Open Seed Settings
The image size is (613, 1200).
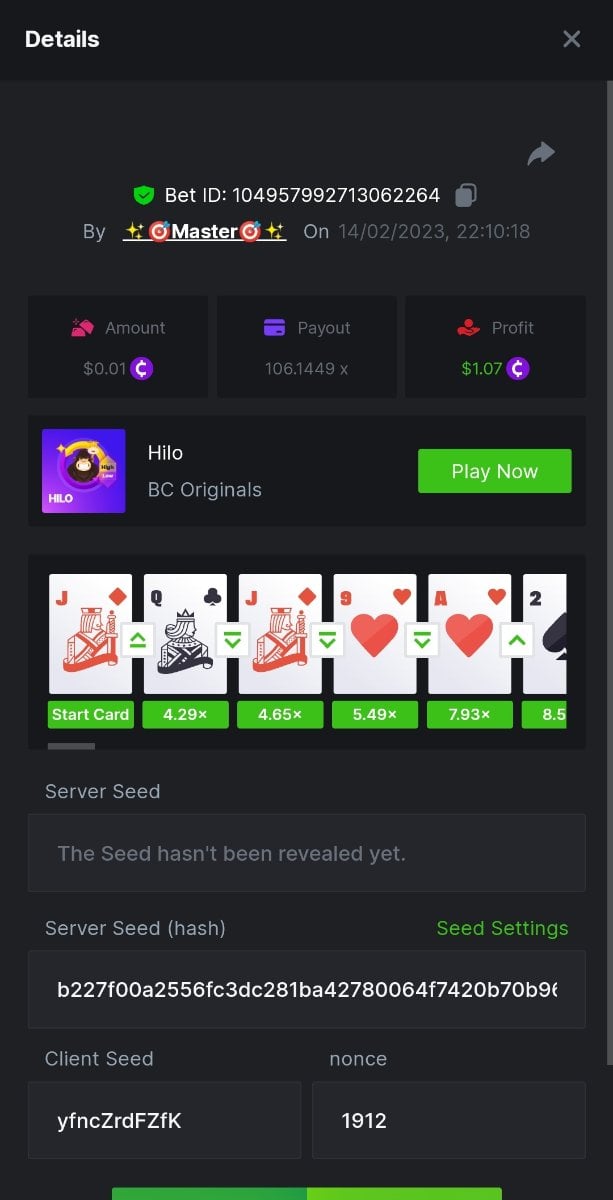[502, 928]
